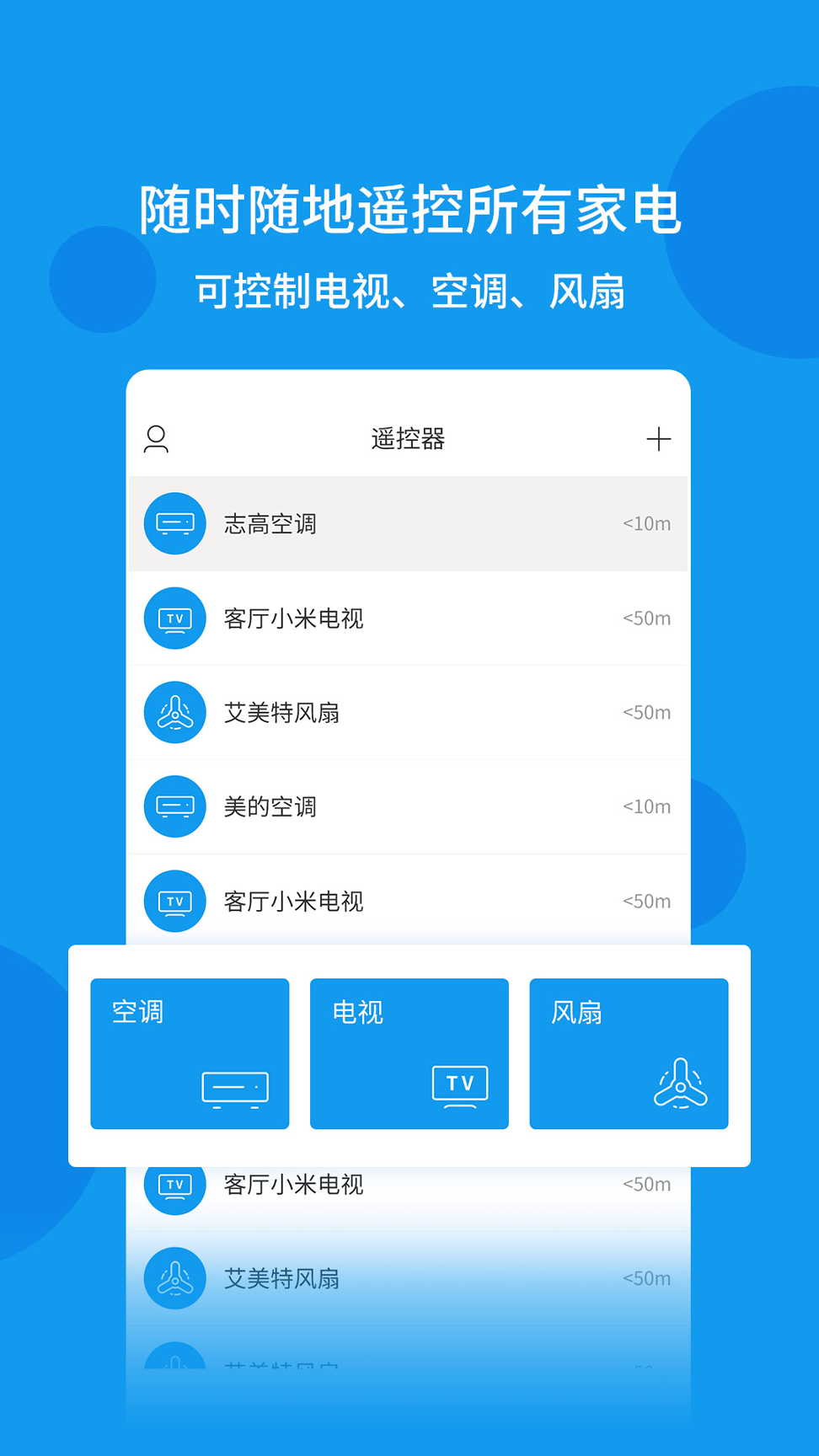819x1456 pixels.
Task: Click the <50m label beside 艾美特风扇
Action: pos(645,712)
